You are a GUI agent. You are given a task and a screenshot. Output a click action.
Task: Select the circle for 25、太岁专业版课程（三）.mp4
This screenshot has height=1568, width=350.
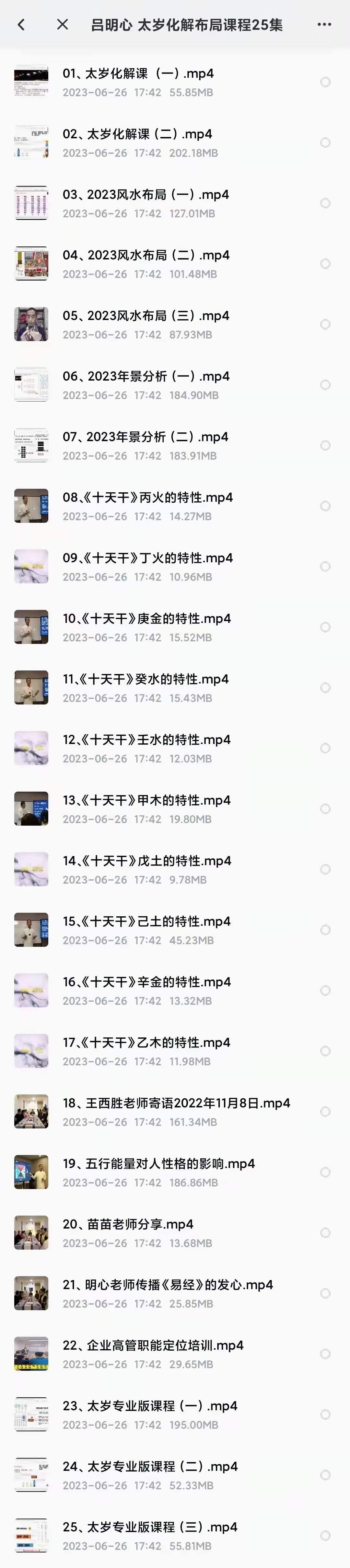click(x=326, y=1535)
